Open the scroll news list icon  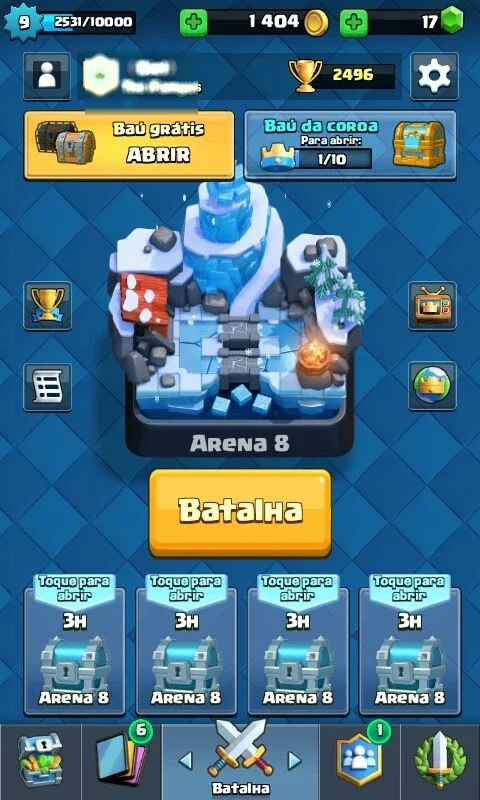click(47, 387)
